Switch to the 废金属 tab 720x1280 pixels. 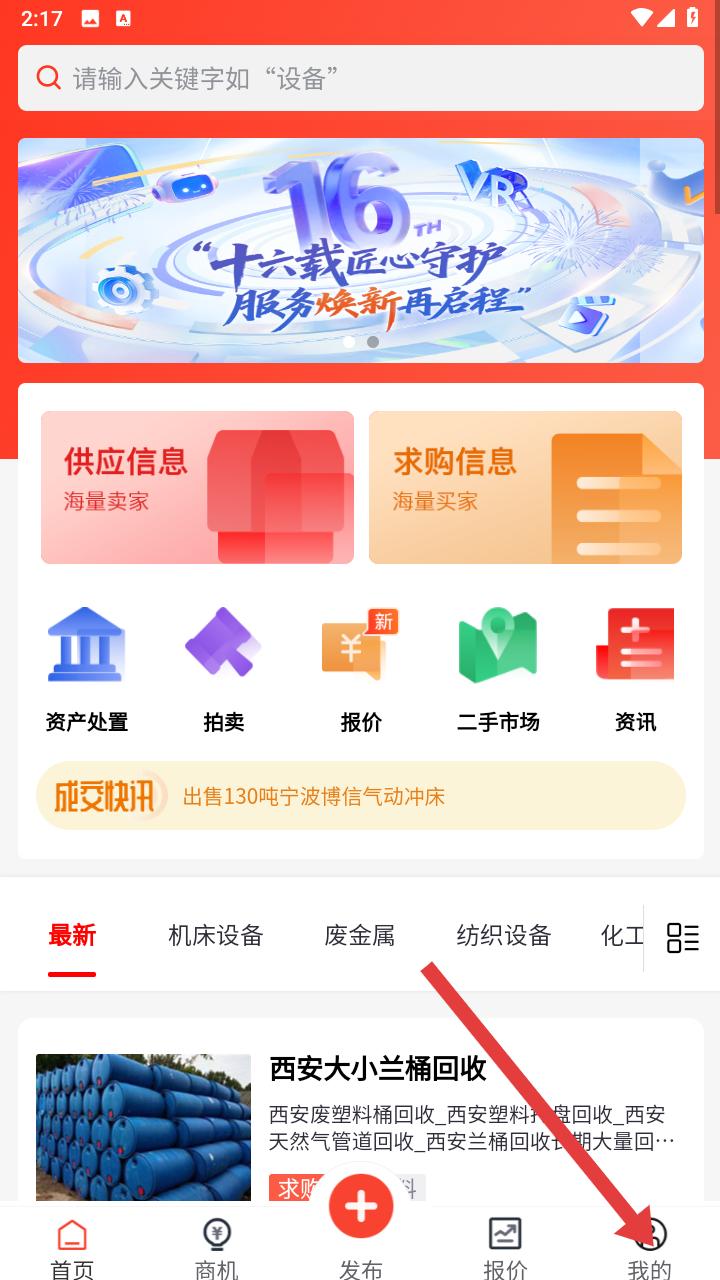coord(360,936)
